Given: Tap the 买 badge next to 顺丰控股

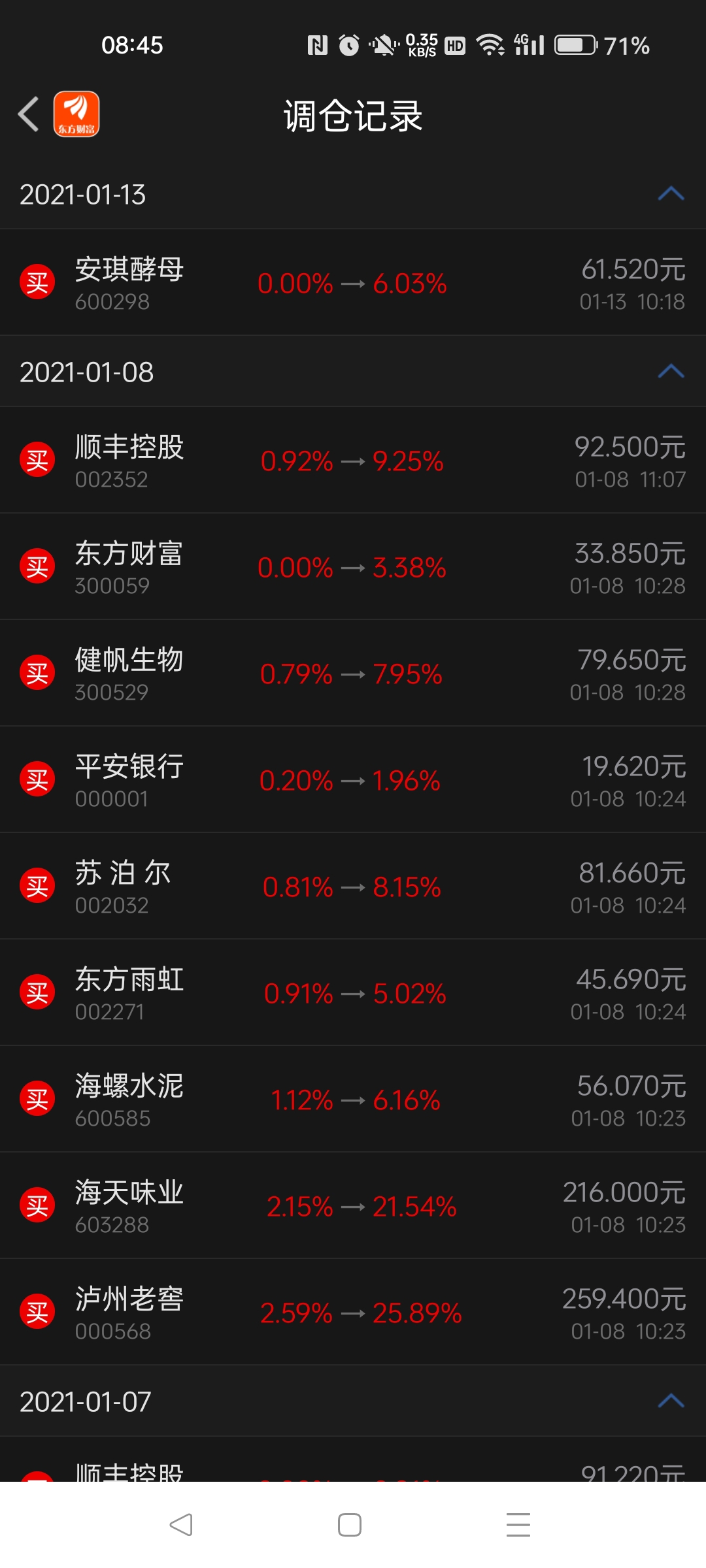Looking at the screenshot, I should coord(37,460).
